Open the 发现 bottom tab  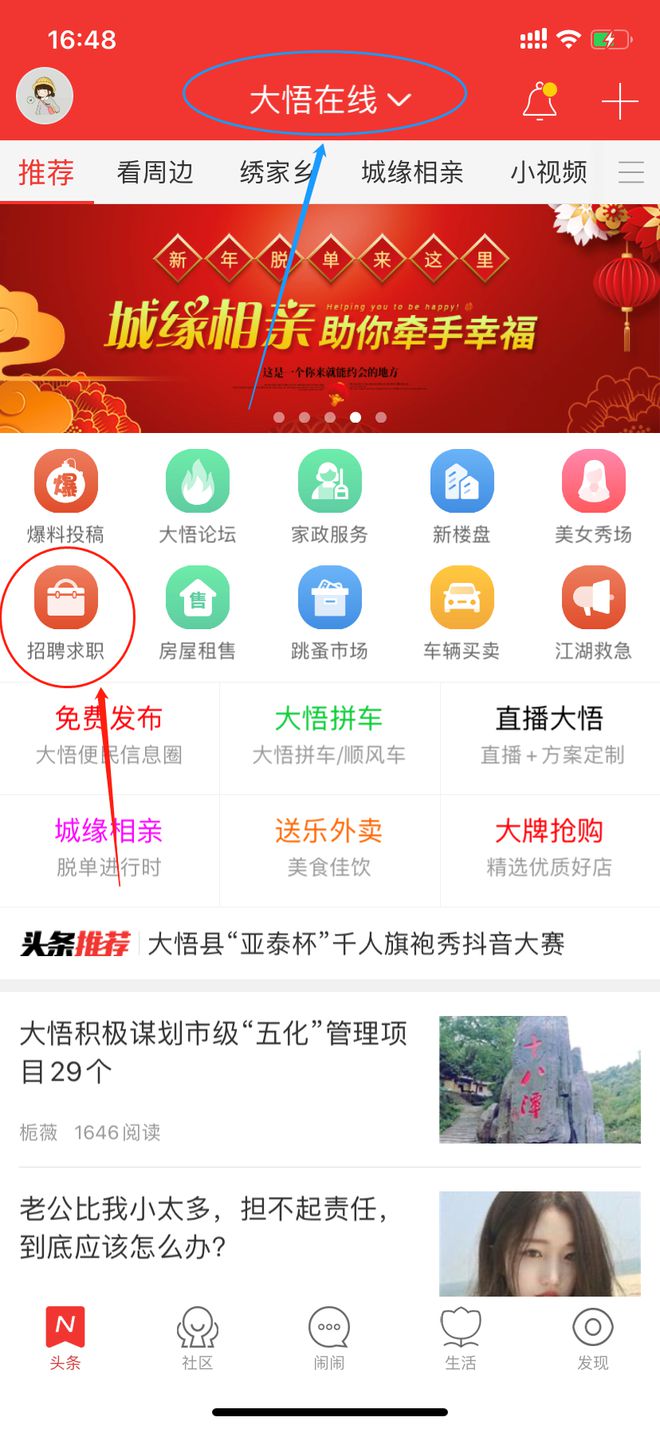[x=593, y=1338]
